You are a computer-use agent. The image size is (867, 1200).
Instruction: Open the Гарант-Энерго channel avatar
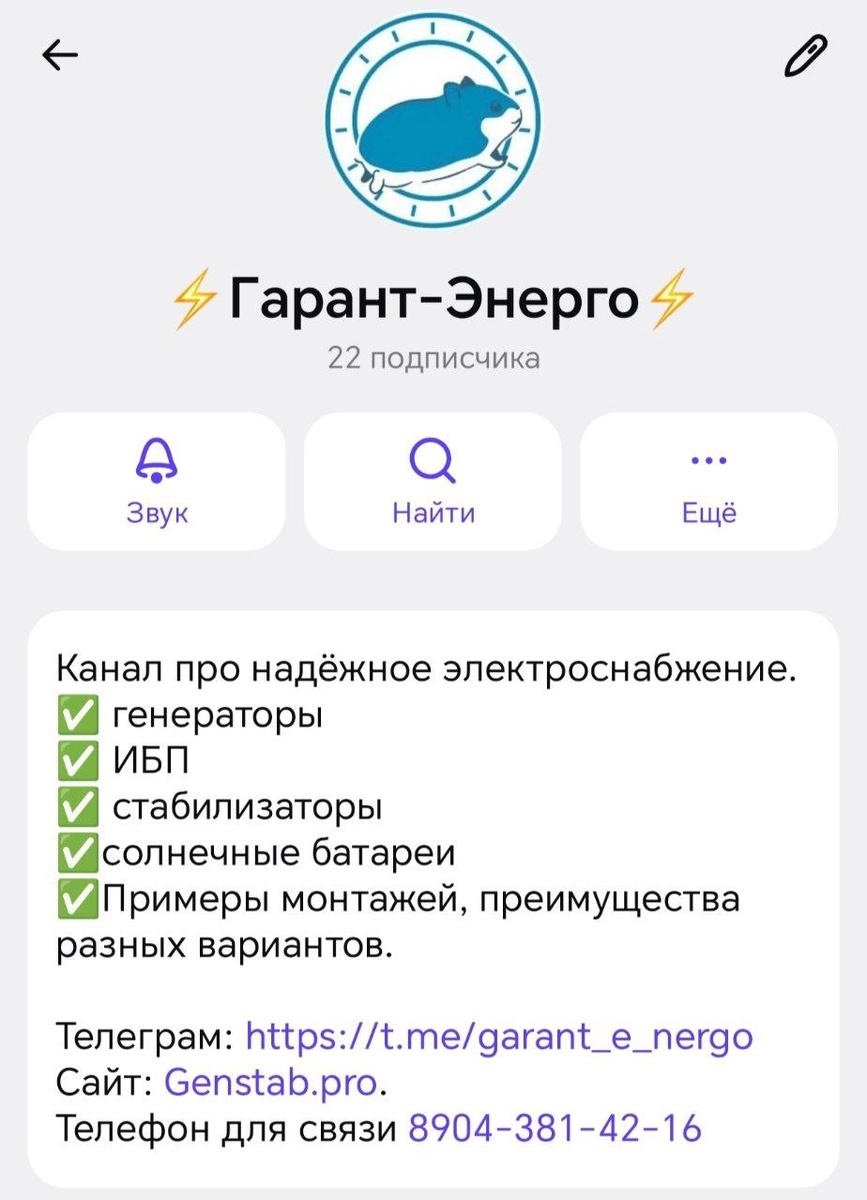(x=433, y=120)
